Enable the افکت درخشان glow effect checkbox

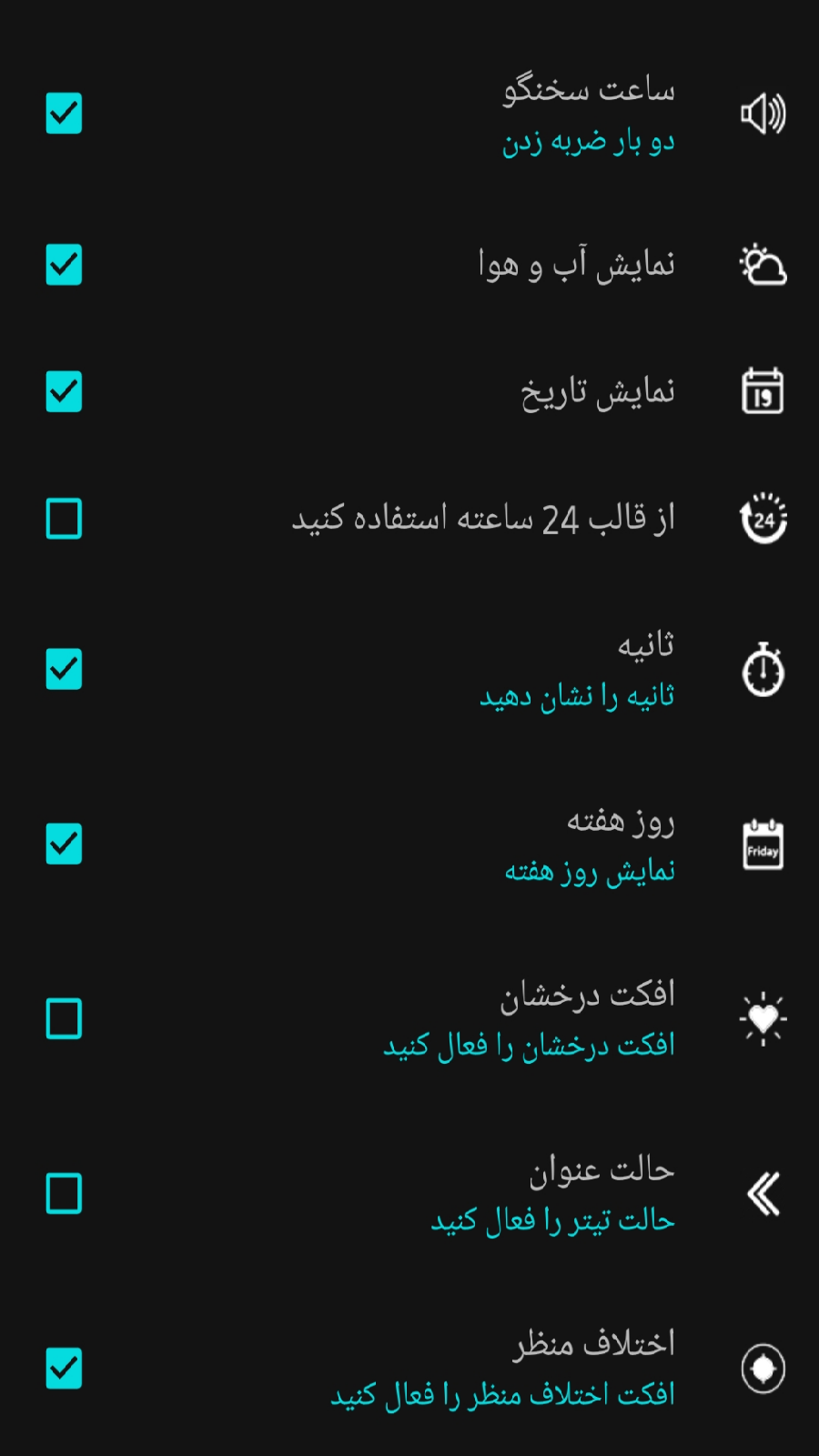[x=64, y=1018]
